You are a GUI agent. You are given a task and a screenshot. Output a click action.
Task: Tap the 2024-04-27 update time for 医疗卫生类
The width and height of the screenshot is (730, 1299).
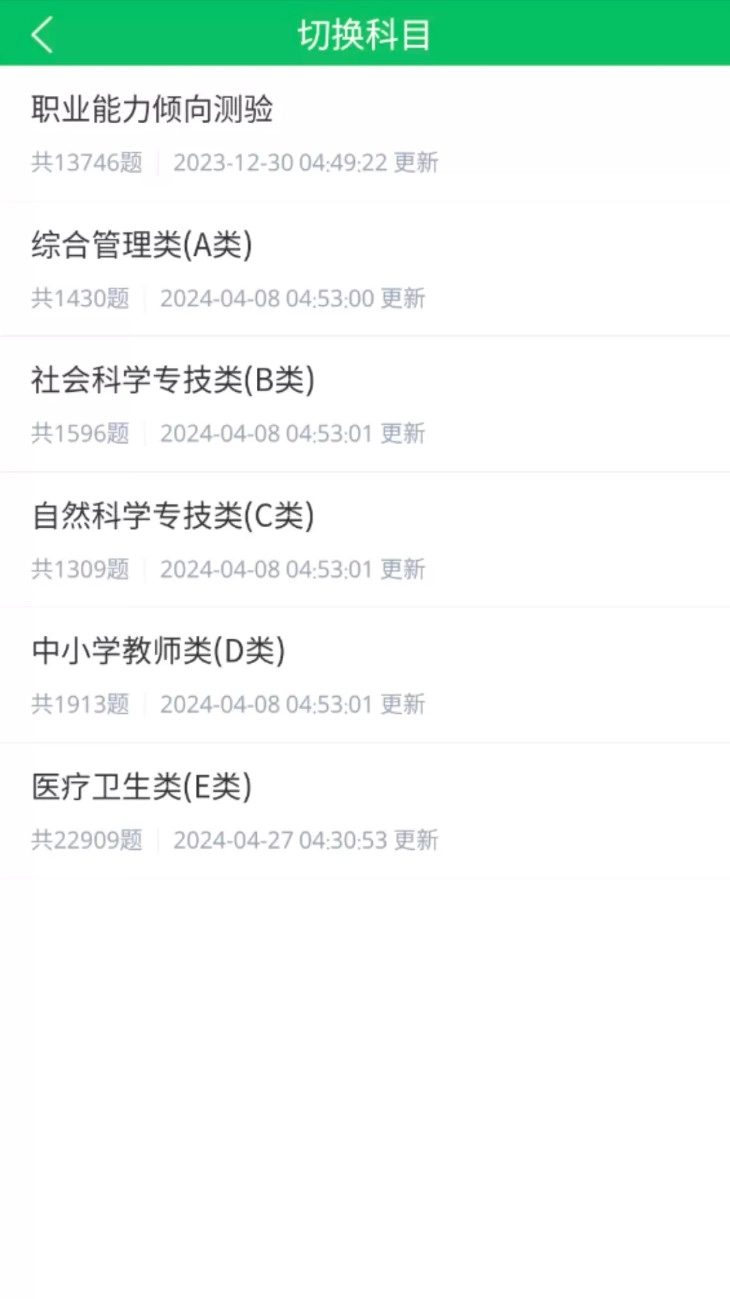[x=278, y=840]
